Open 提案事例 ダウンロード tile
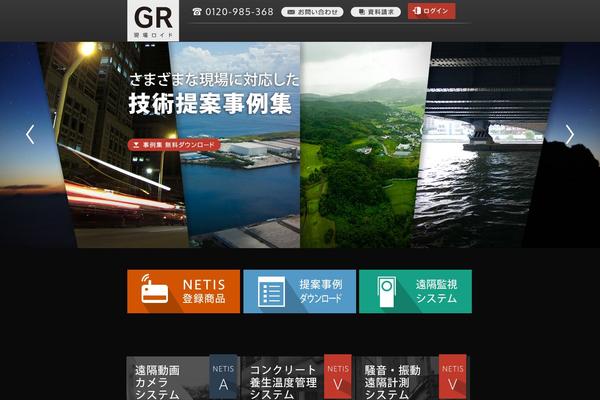The height and width of the screenshot is (400, 600). tap(299, 291)
